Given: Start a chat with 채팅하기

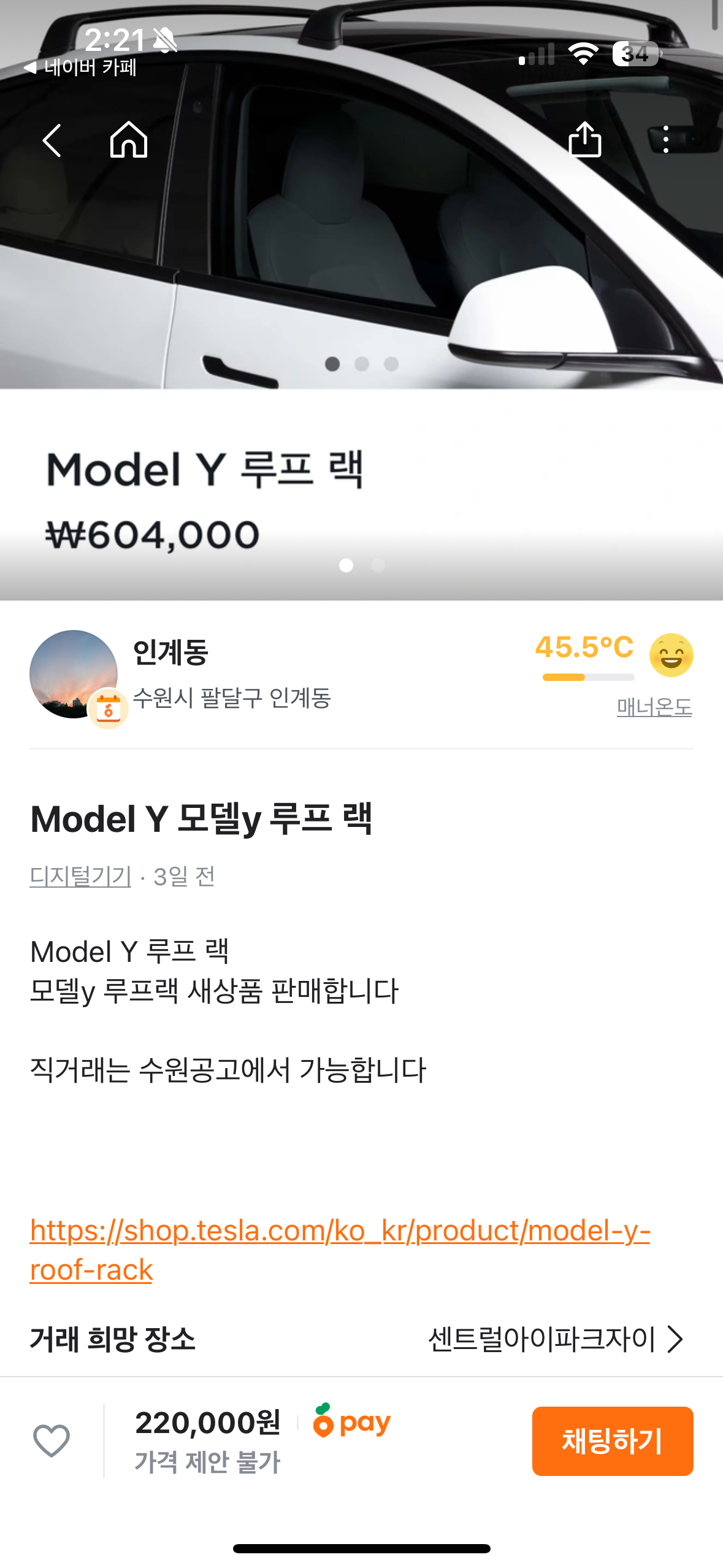Looking at the screenshot, I should 612,1440.
